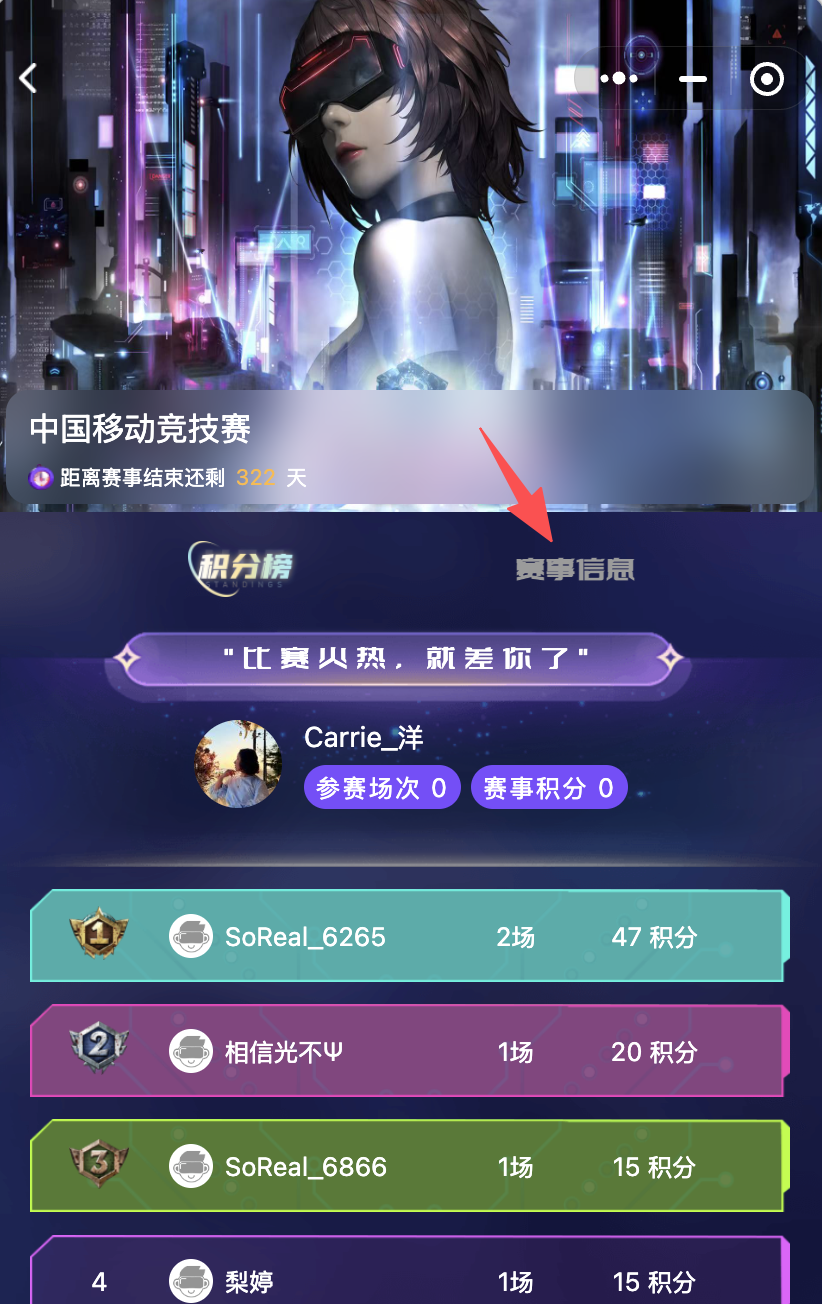
Task: Switch to the 积分榜 tab
Action: coord(245,567)
